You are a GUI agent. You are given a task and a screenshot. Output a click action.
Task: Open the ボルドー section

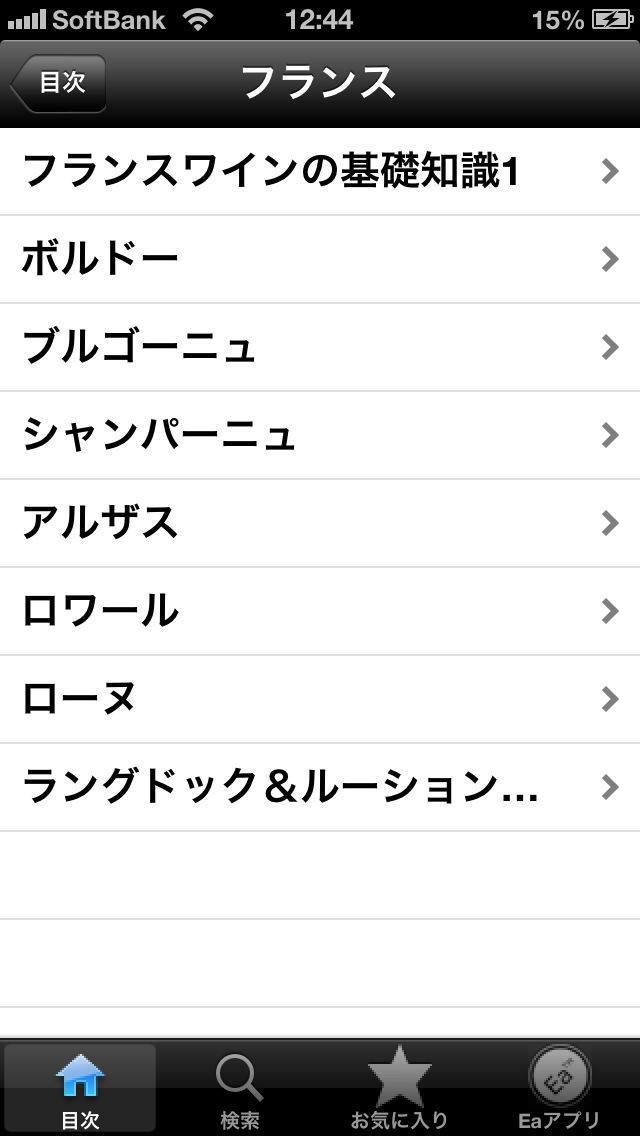click(320, 260)
